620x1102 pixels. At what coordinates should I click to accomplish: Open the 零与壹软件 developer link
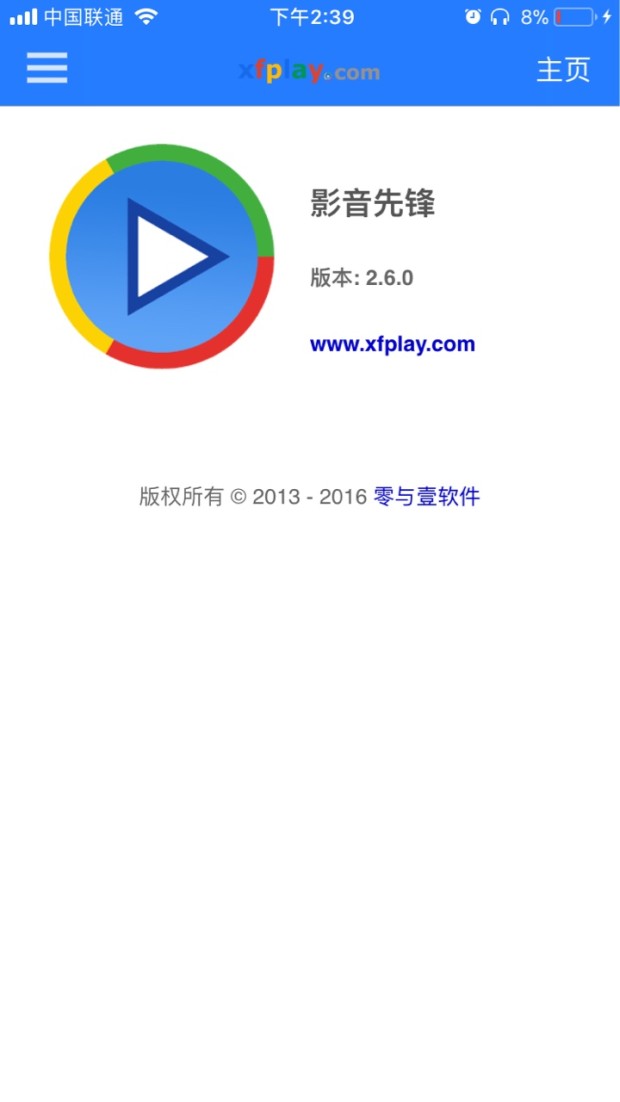(426, 497)
